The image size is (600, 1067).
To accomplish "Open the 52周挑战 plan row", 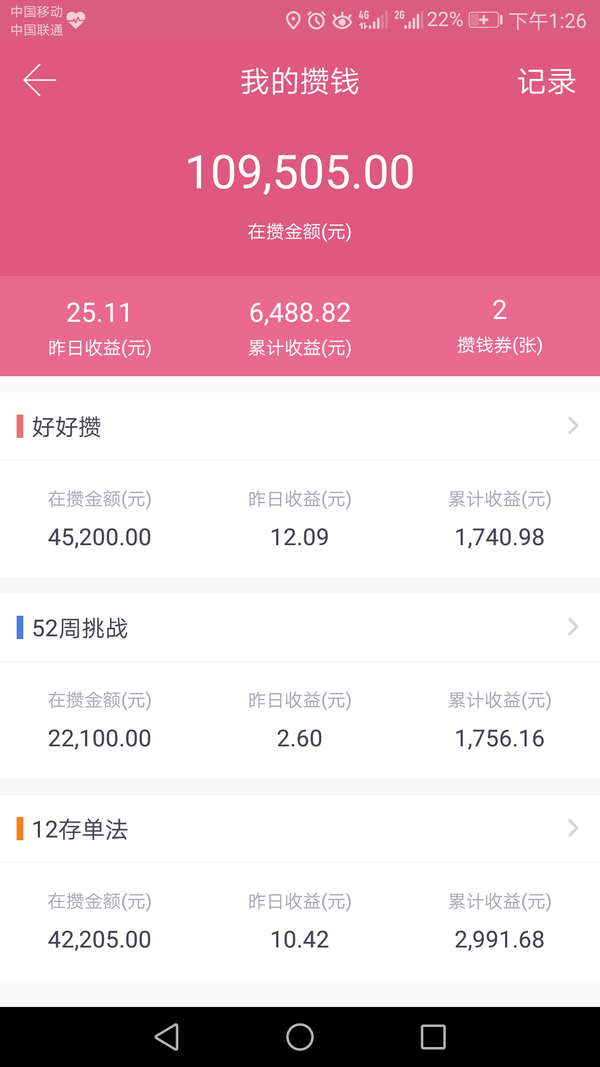I will tap(300, 627).
